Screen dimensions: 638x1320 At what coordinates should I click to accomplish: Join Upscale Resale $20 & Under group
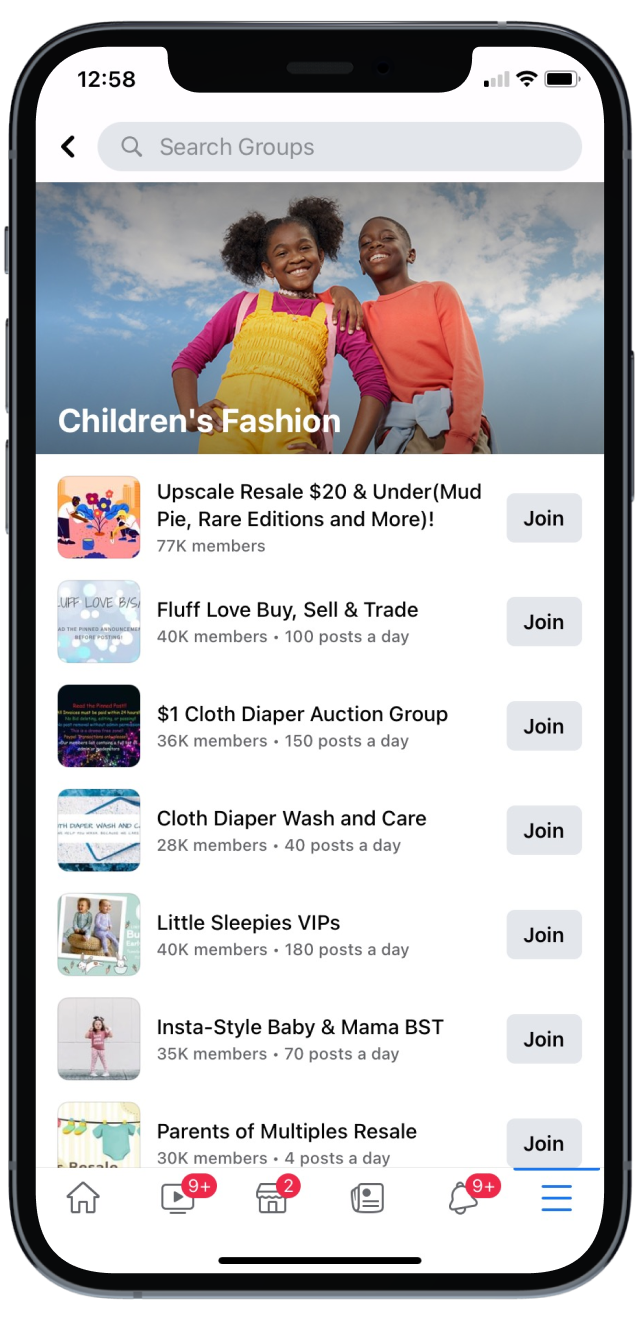(x=543, y=518)
